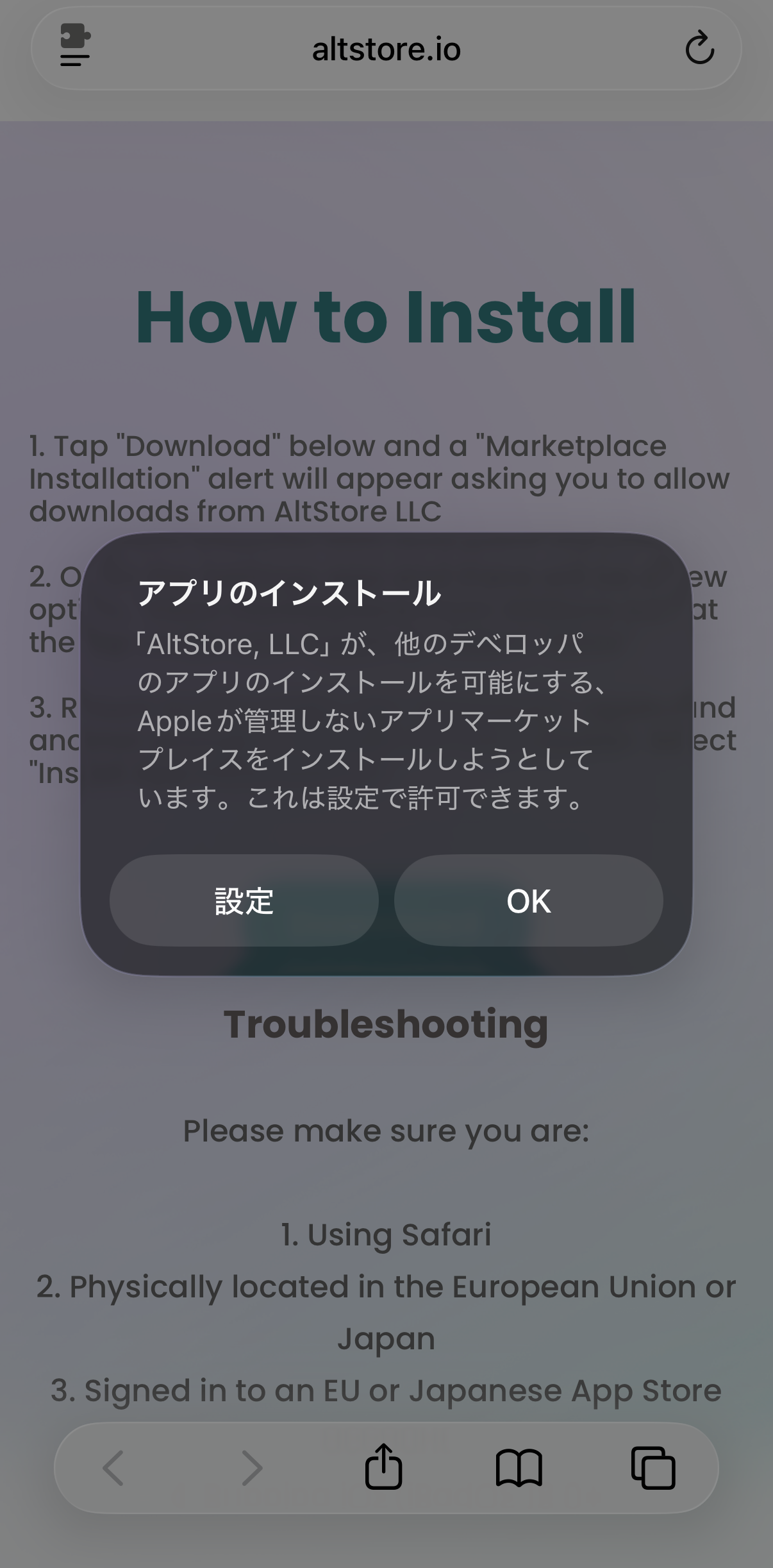773x1568 pixels.
Task: Open the page settings menu in address bar
Action: tap(73, 49)
